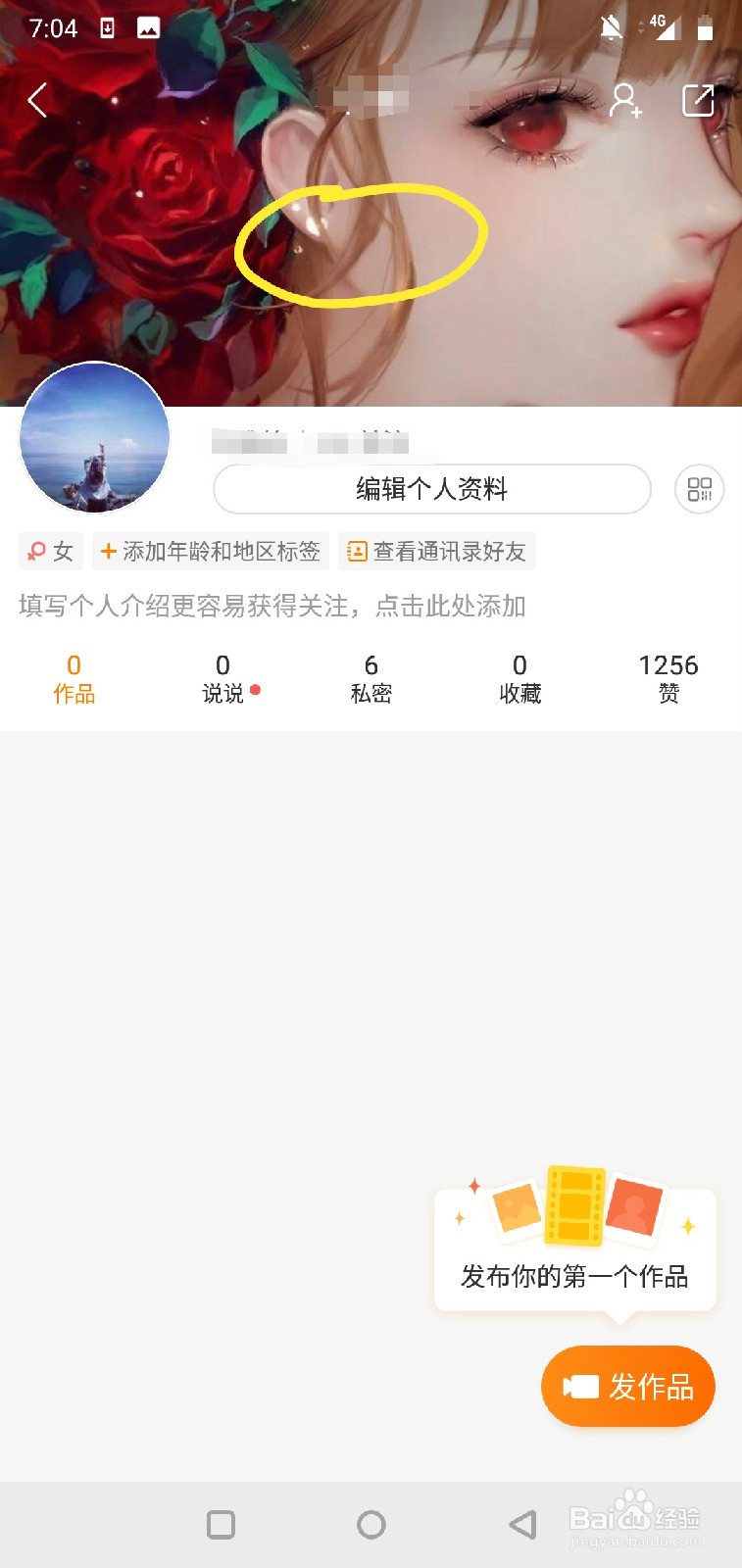Tap the 发作品 button to post

click(x=628, y=1386)
